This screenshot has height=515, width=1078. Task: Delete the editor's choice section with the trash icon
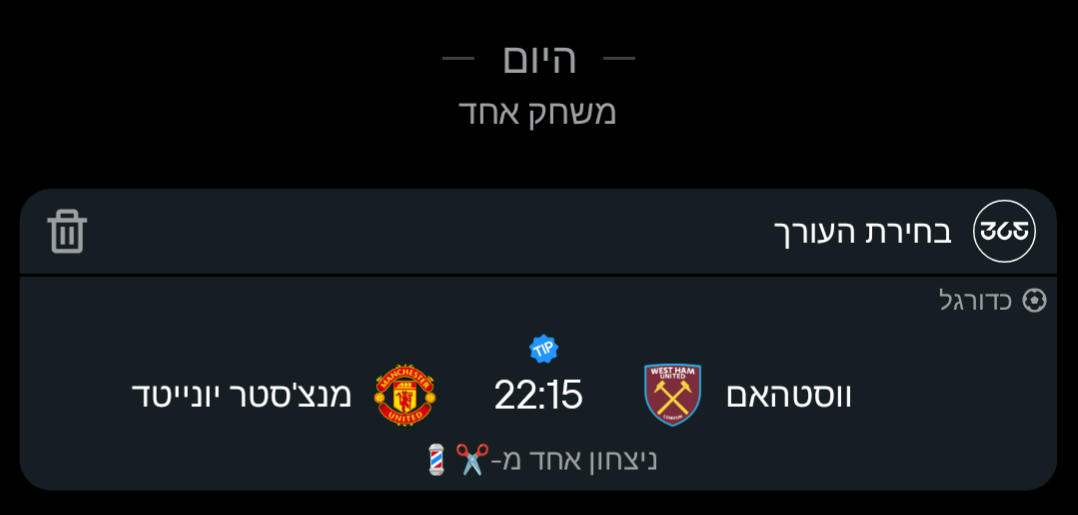[67, 232]
